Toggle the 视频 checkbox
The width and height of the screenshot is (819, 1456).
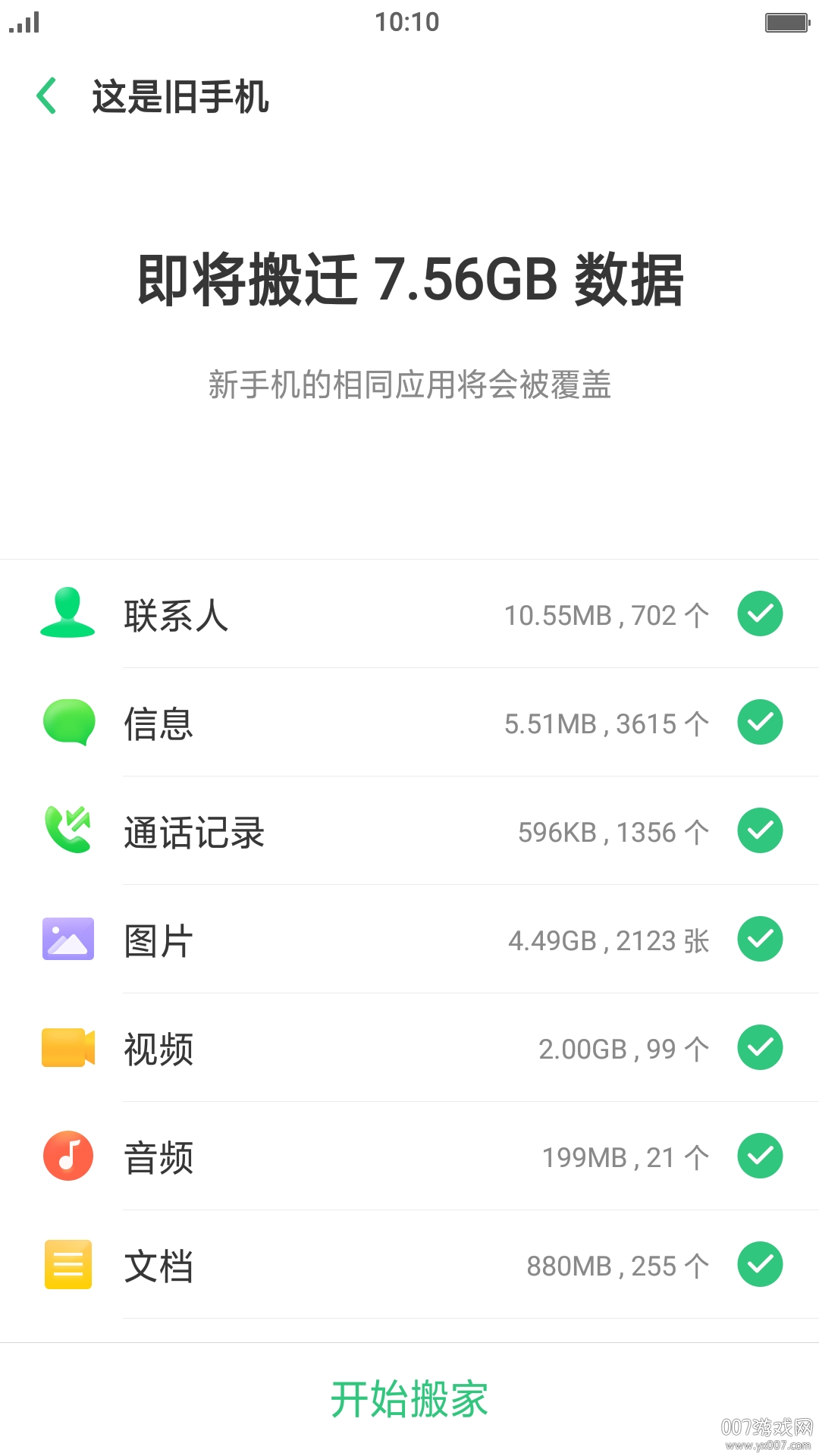coord(760,1047)
